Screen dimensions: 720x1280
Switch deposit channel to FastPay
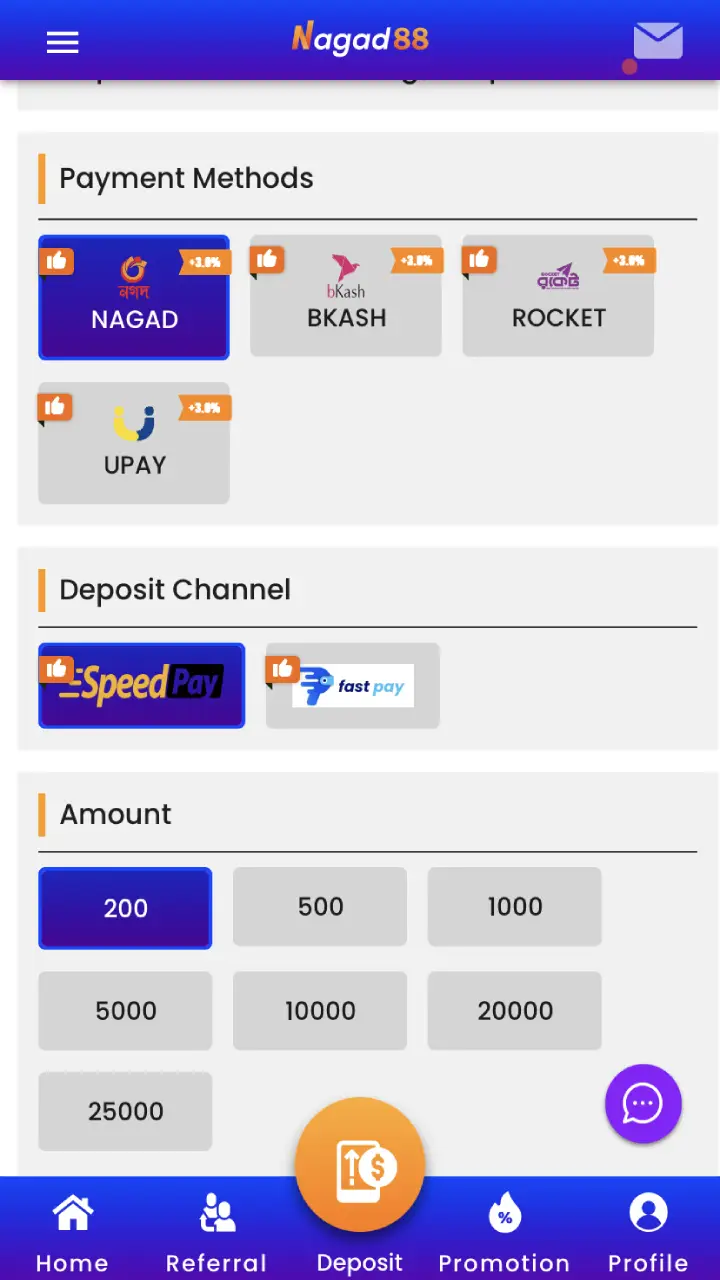[x=352, y=686]
